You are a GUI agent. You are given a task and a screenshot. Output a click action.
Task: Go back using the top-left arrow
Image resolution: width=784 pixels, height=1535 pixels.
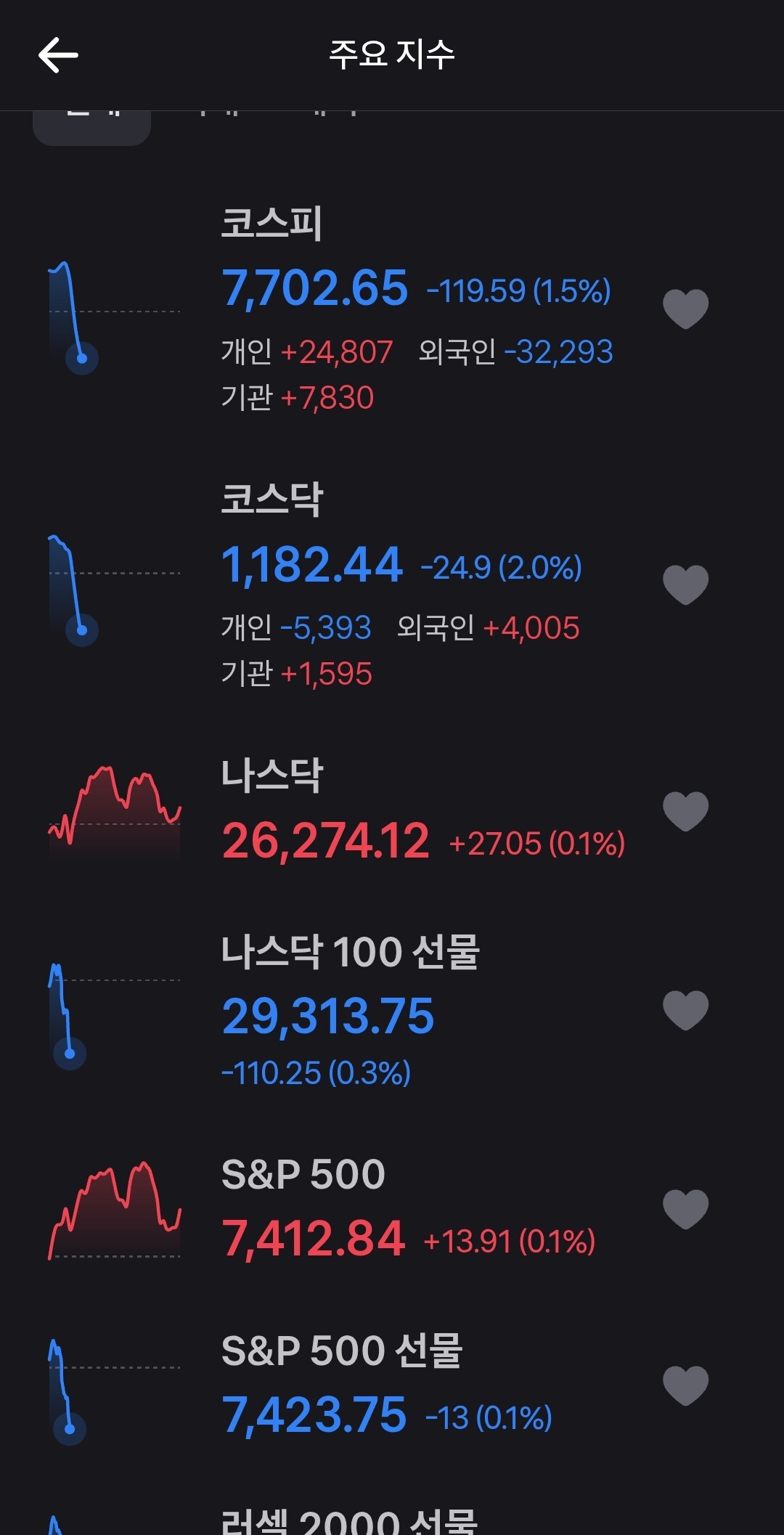[58, 55]
